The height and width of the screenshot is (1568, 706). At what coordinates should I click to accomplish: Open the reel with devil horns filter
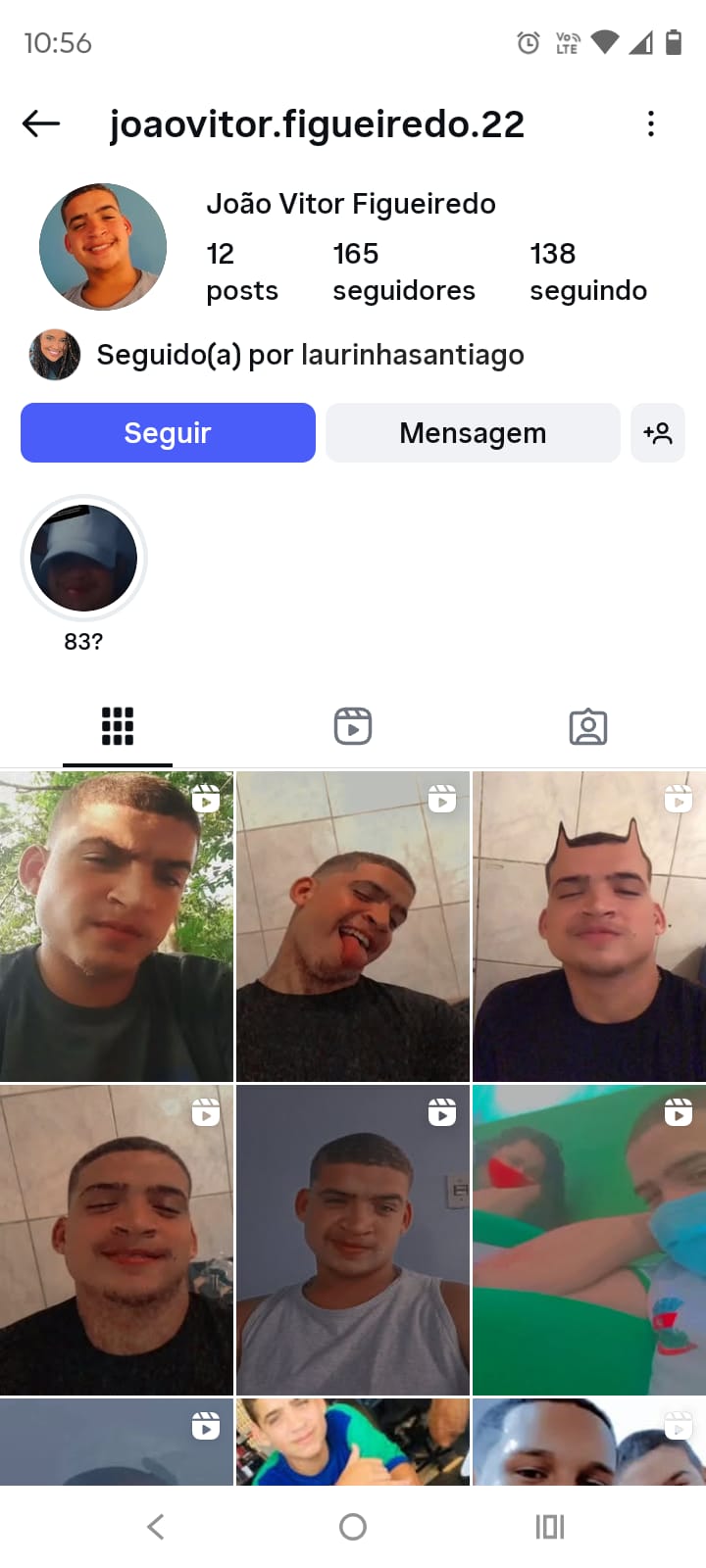point(589,927)
